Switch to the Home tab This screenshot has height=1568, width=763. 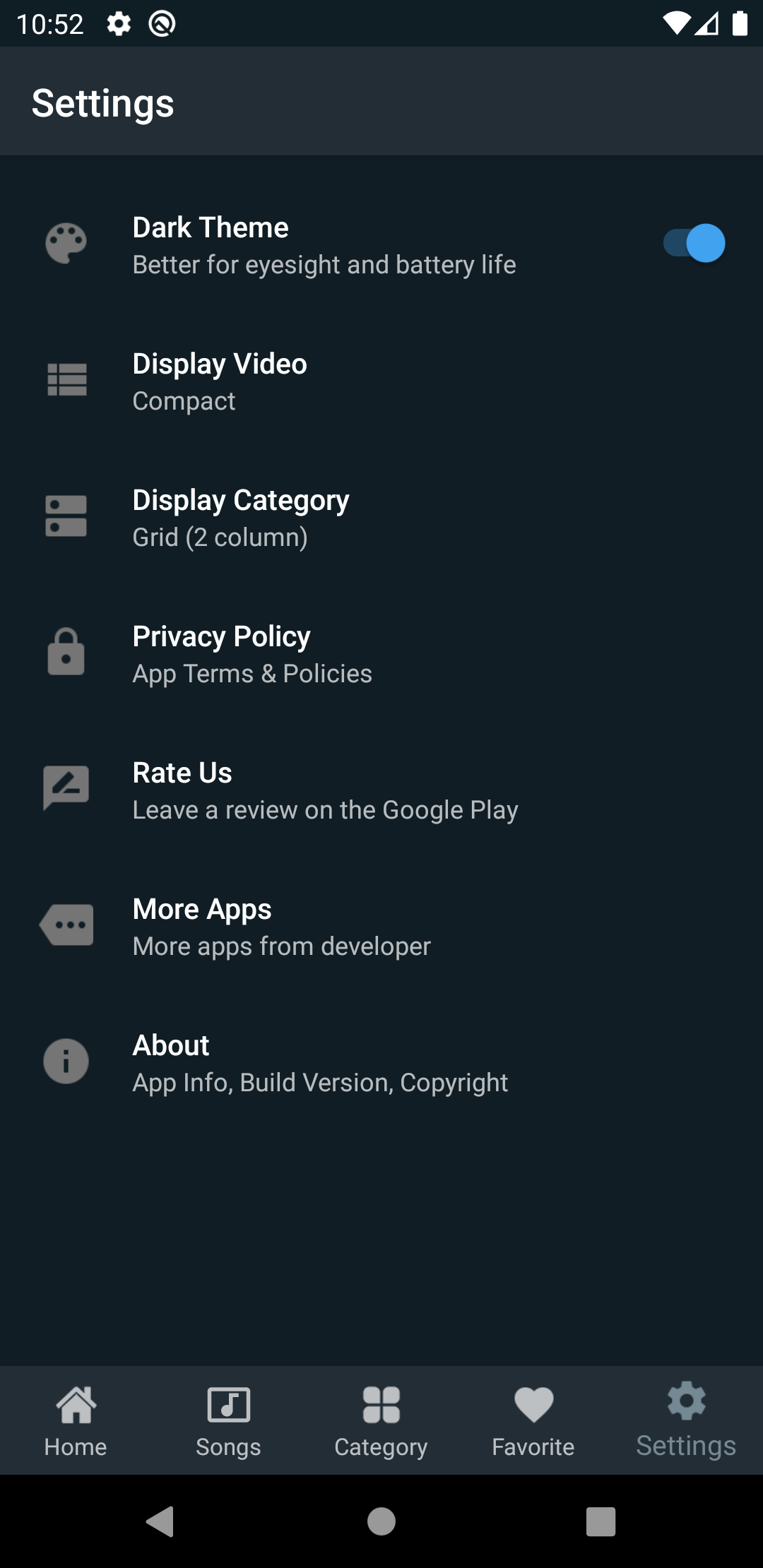(76, 1421)
